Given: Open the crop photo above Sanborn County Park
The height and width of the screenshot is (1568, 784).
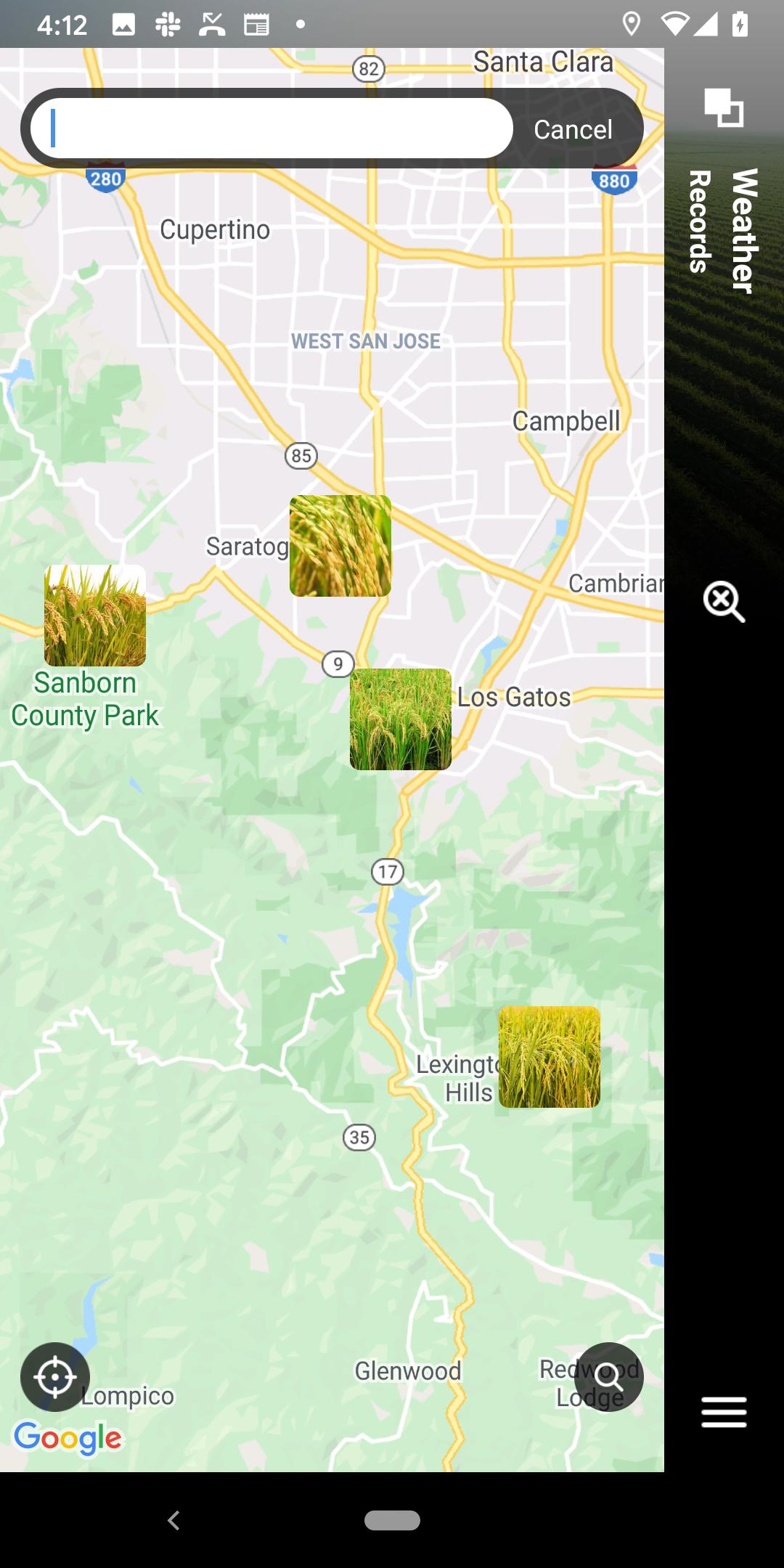Looking at the screenshot, I should (x=95, y=616).
